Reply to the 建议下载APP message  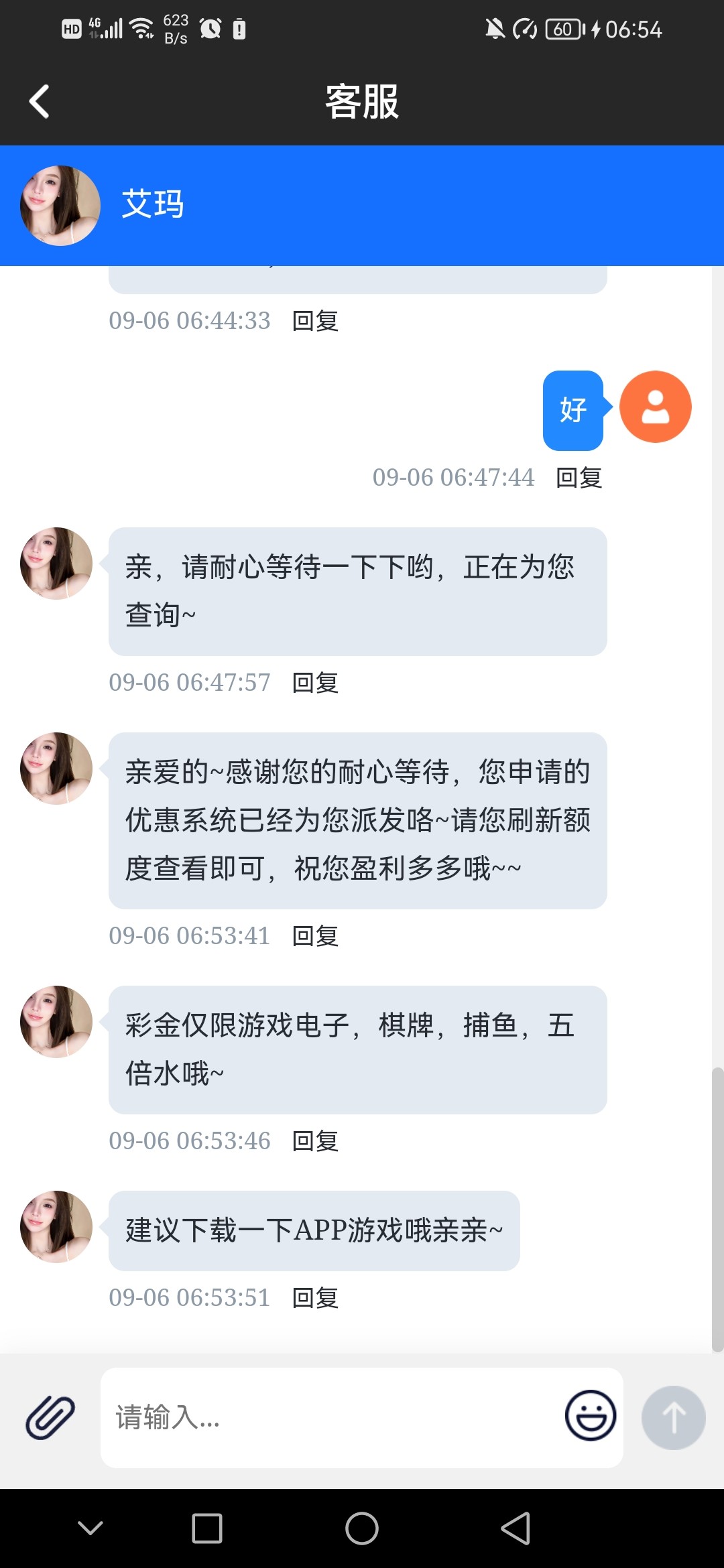tap(315, 1298)
